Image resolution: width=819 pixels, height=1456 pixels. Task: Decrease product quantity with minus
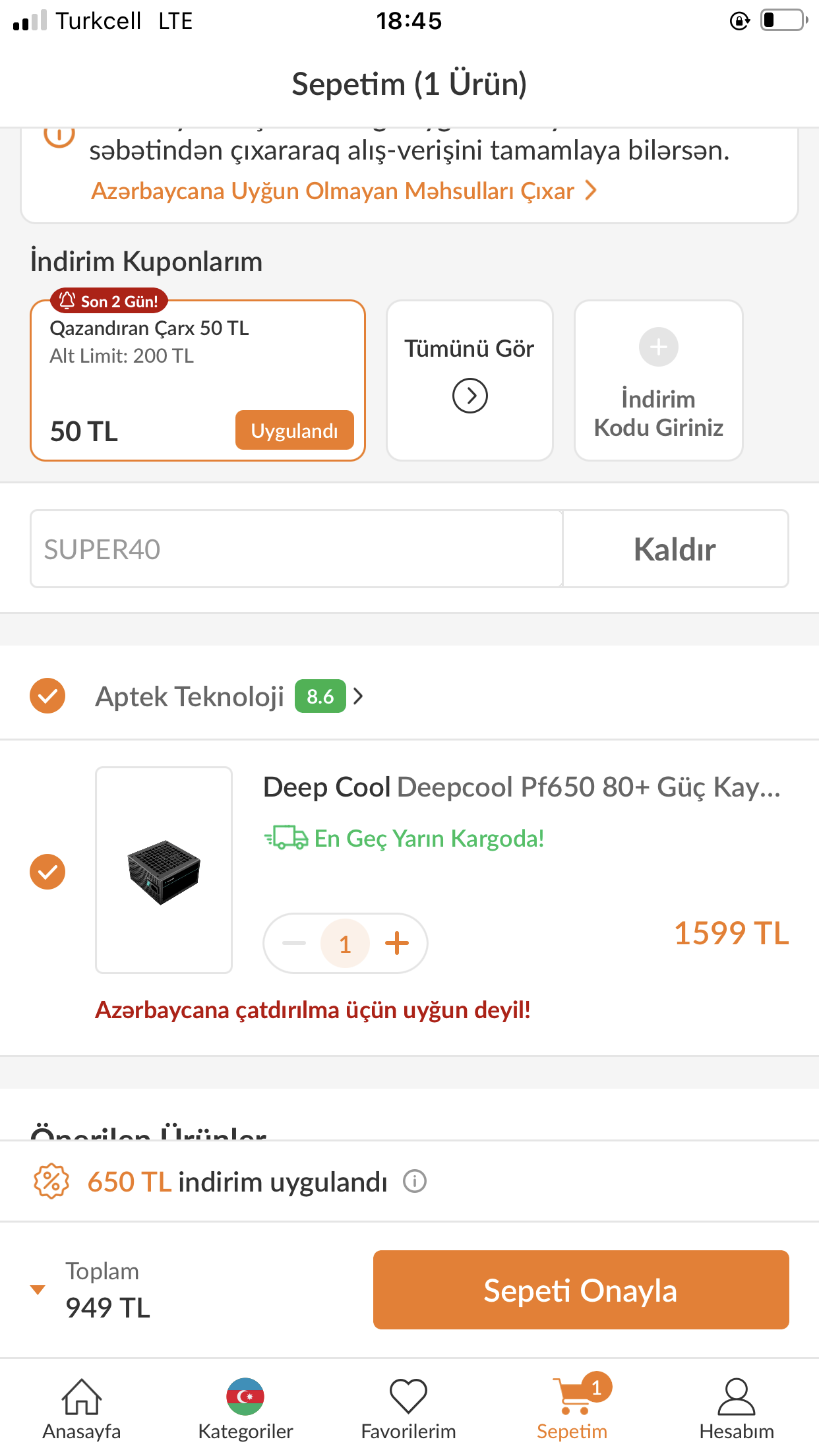[x=294, y=943]
